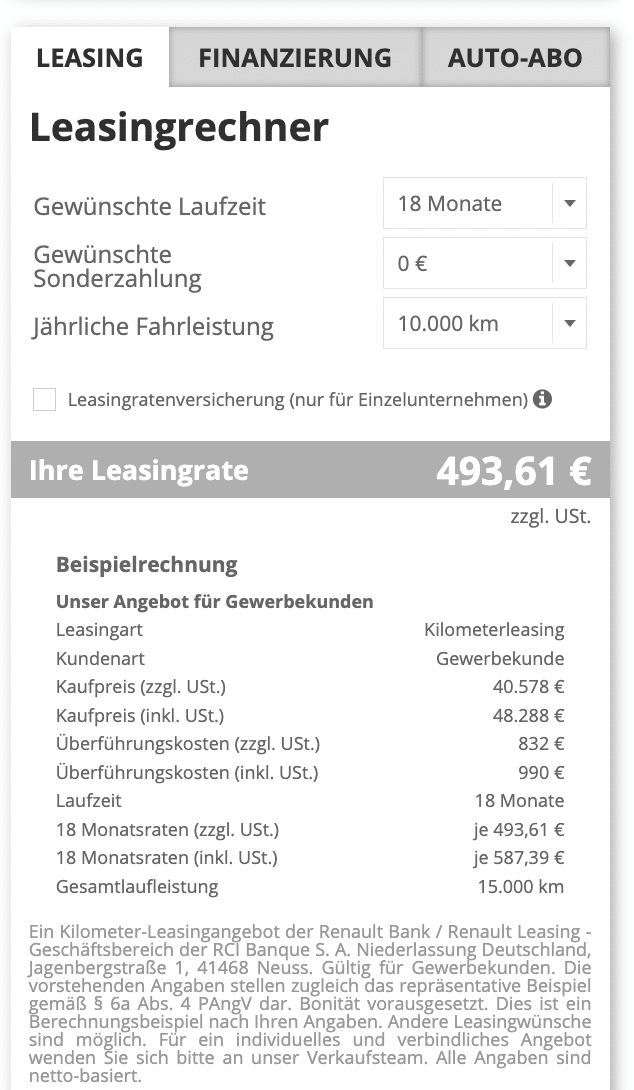The height and width of the screenshot is (1090, 634).
Task: Switch to the Finanzierung tab
Action: tap(295, 58)
